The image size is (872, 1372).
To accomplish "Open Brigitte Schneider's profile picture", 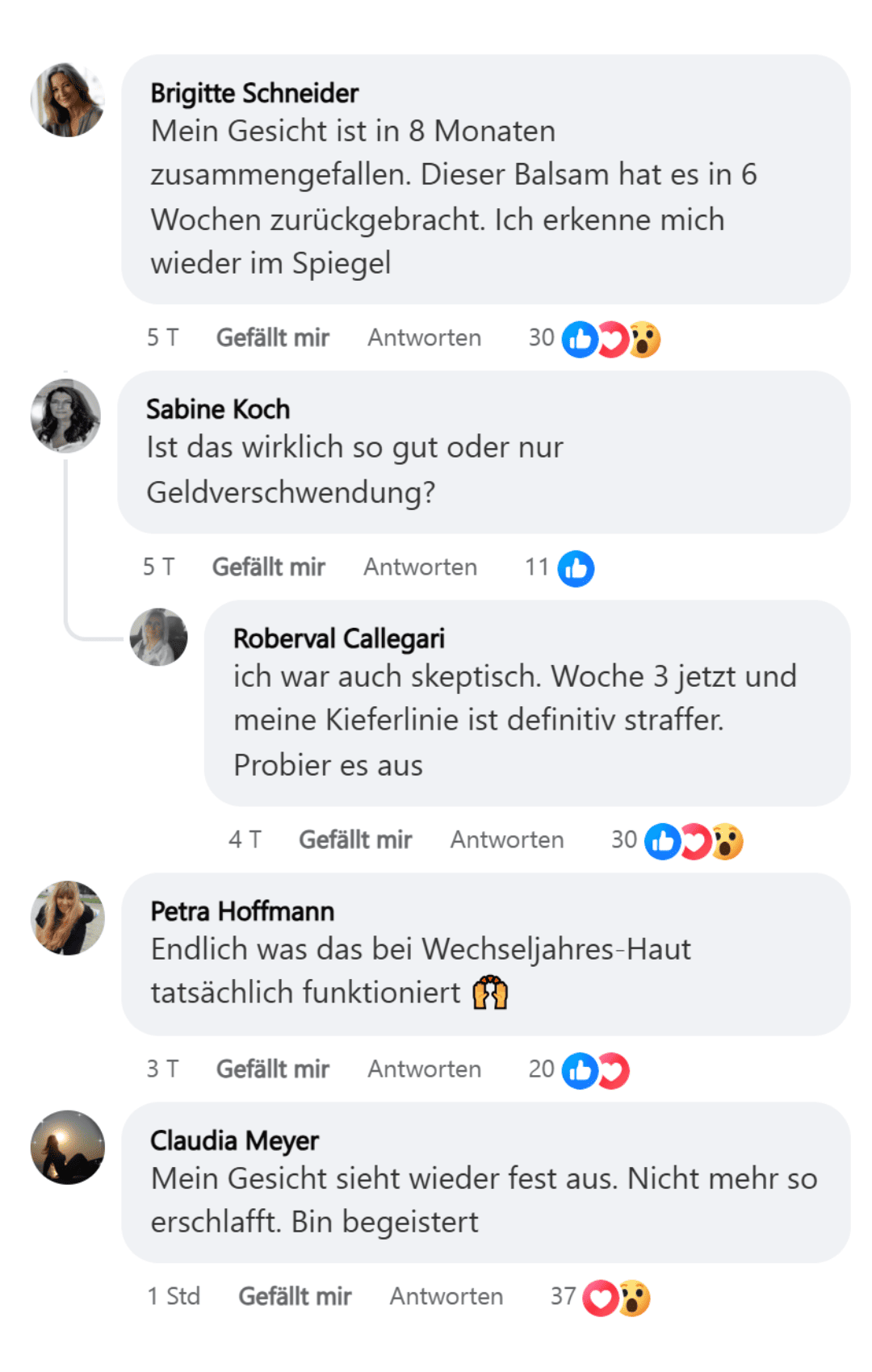I will tap(68, 100).
